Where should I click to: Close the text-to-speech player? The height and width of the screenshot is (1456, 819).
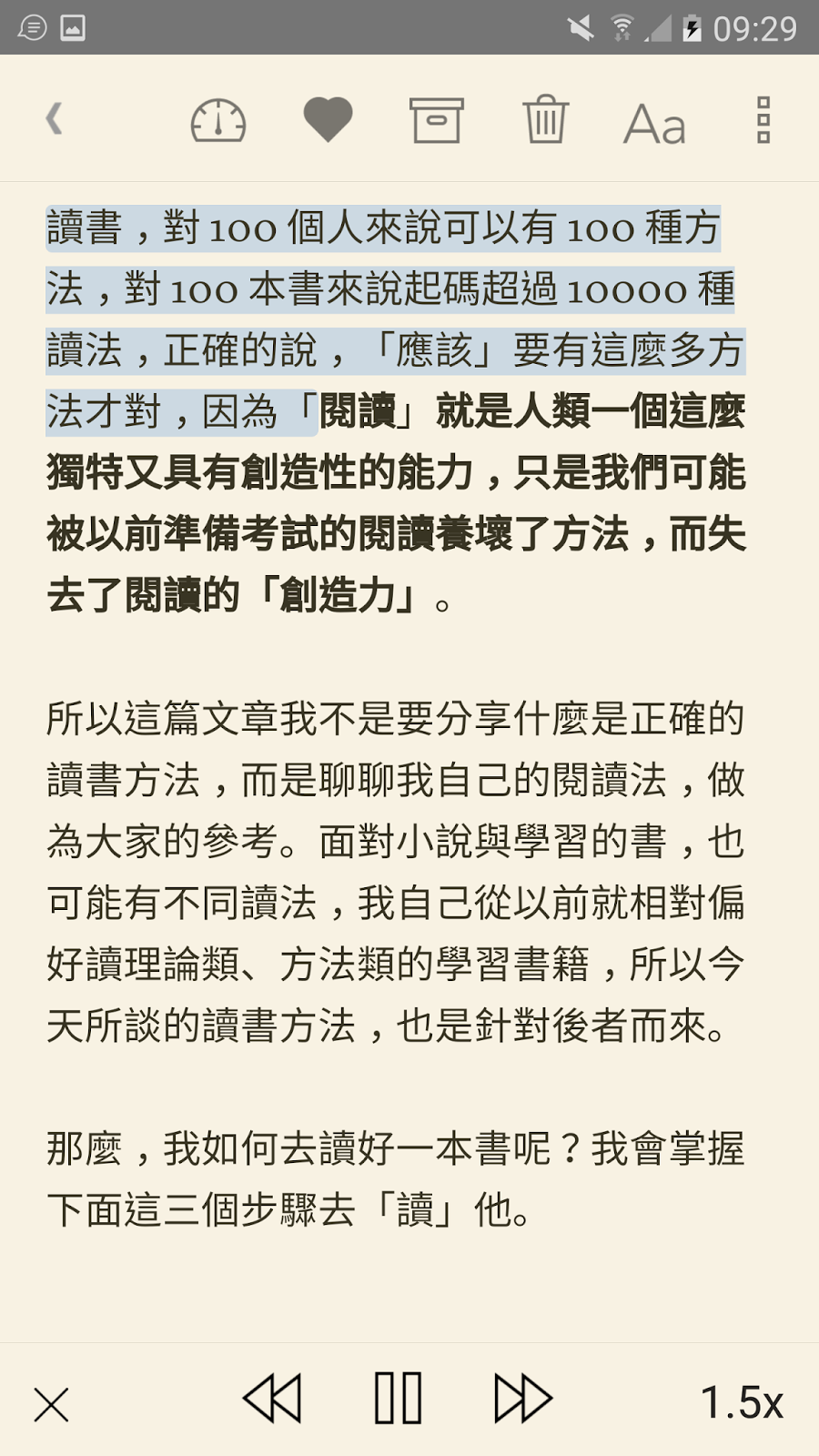point(51,1404)
